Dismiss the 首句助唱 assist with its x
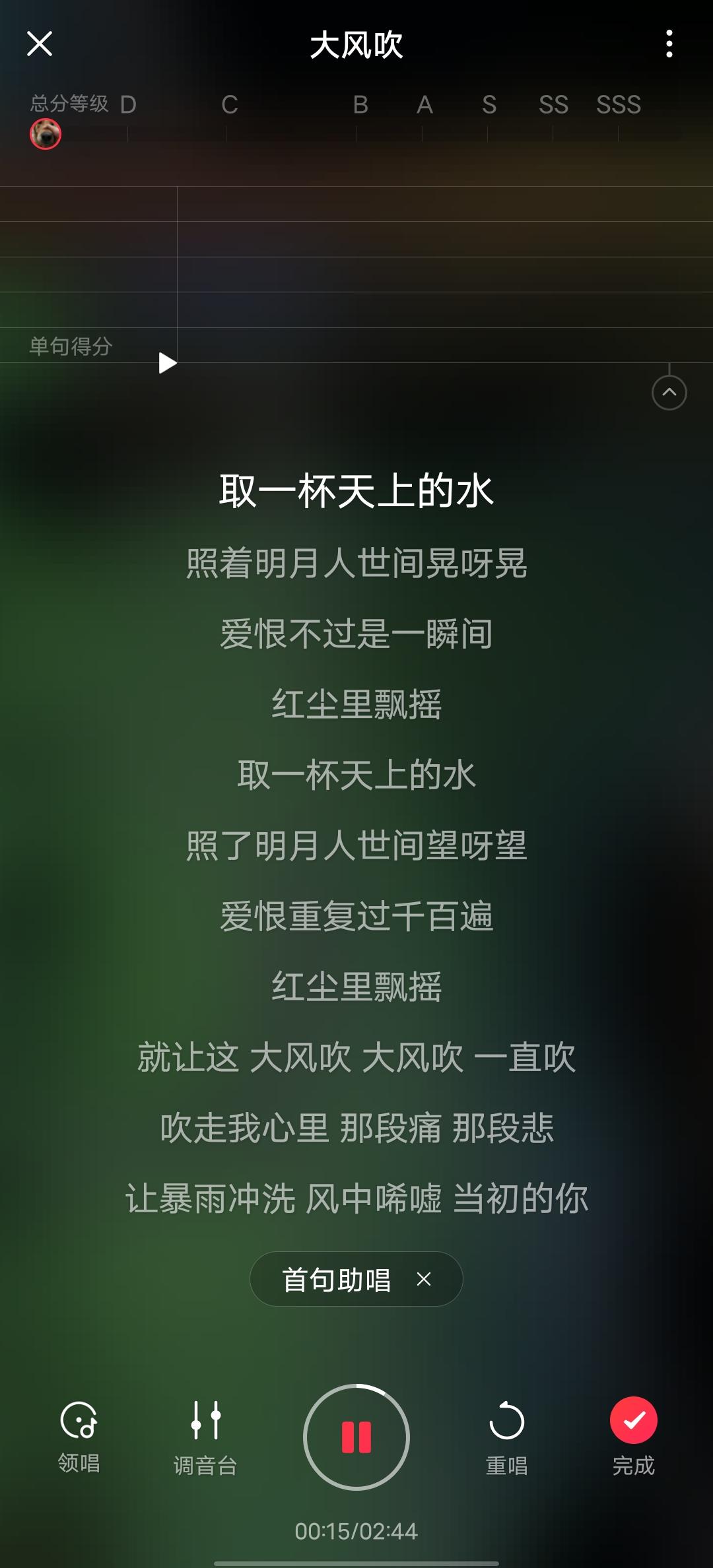This screenshot has height=1568, width=713. click(423, 1279)
